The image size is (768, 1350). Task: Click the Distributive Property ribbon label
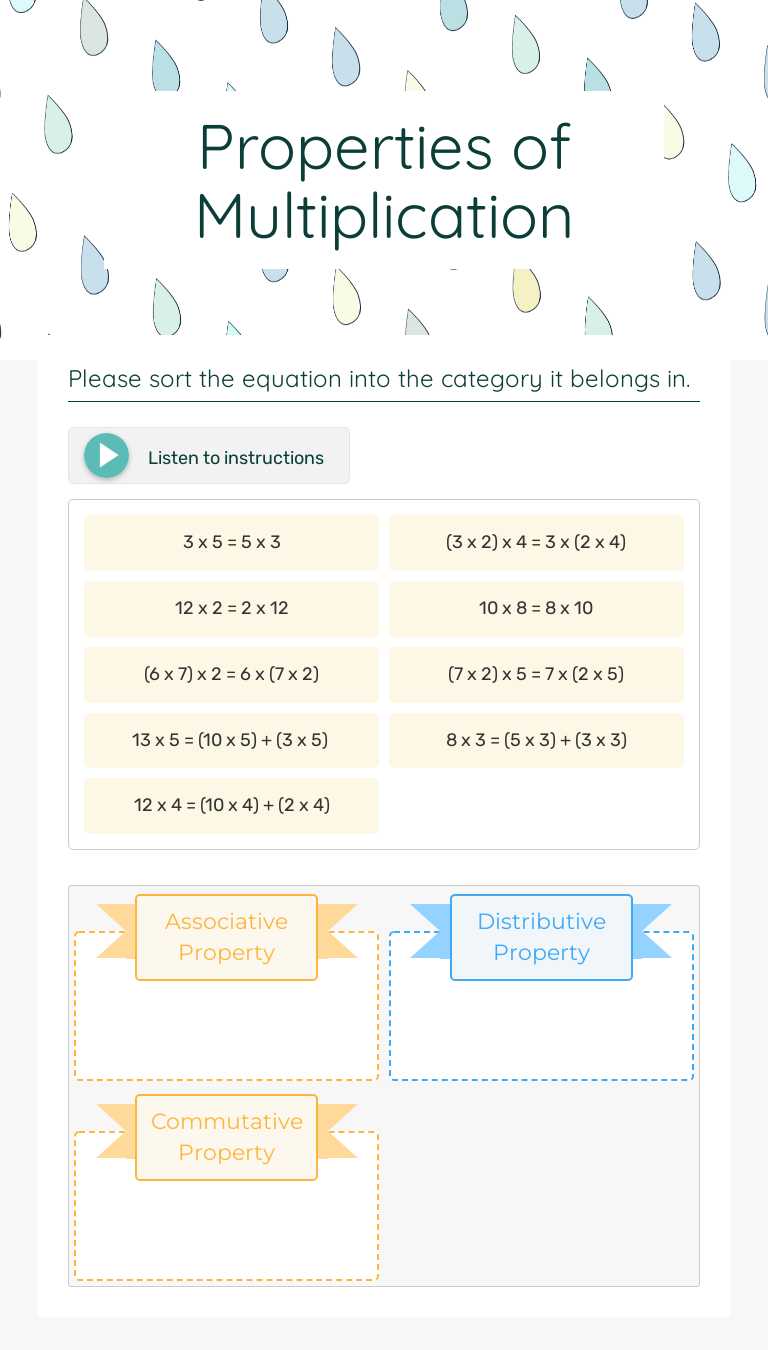tap(541, 937)
